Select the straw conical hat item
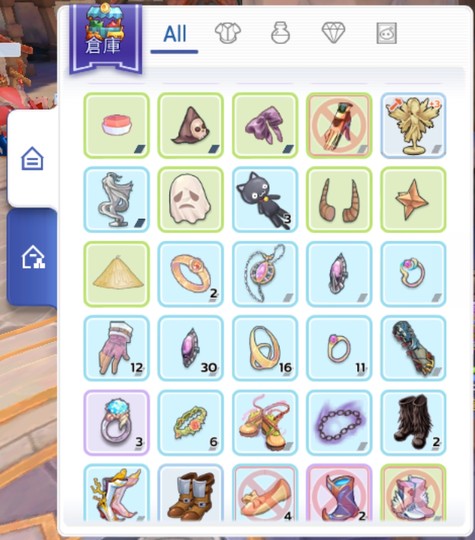475x540 pixels. coord(117,274)
